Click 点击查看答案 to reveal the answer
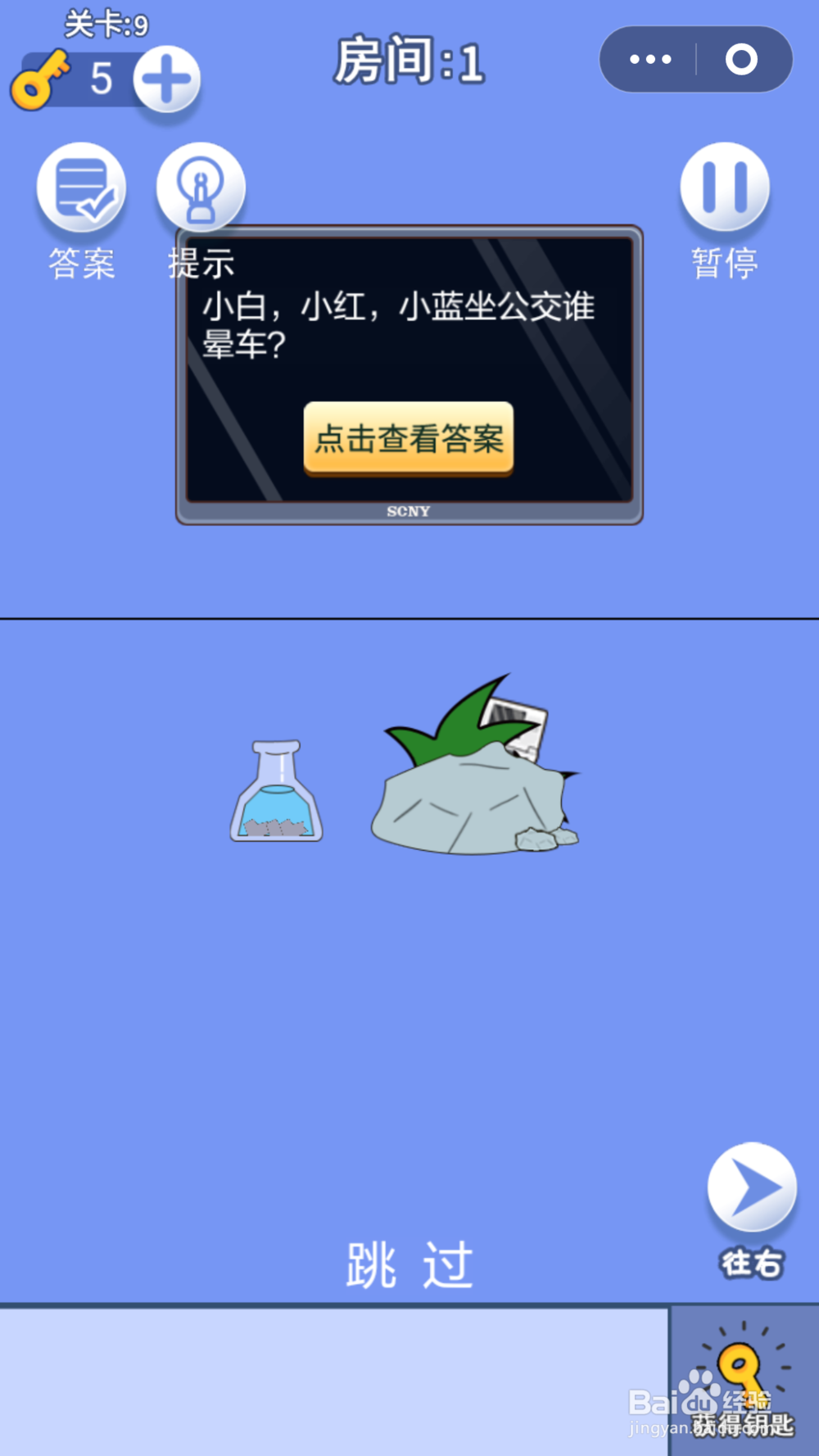This screenshot has width=819, height=1456. pos(408,440)
